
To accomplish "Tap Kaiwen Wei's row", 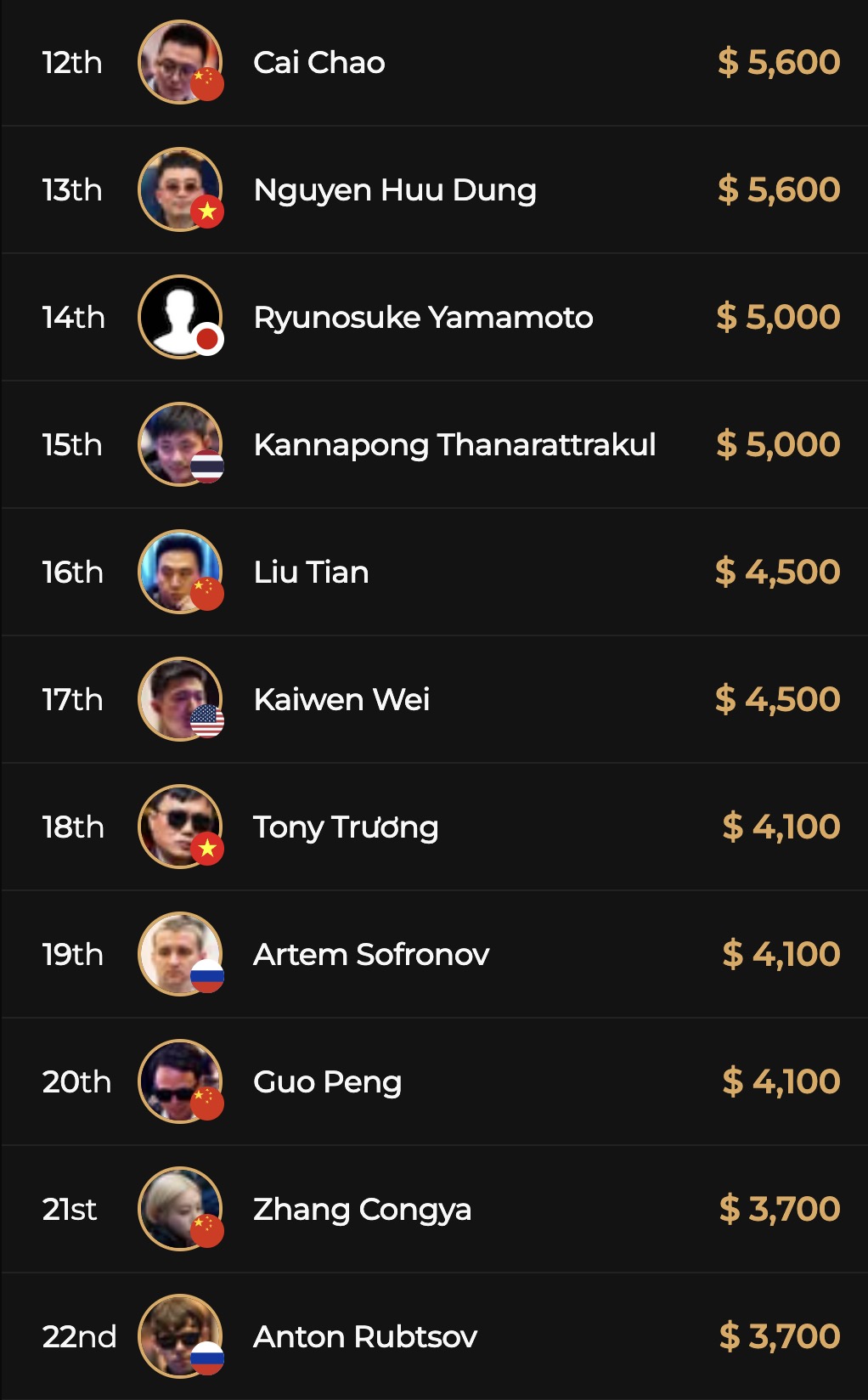I will (x=341, y=700).
